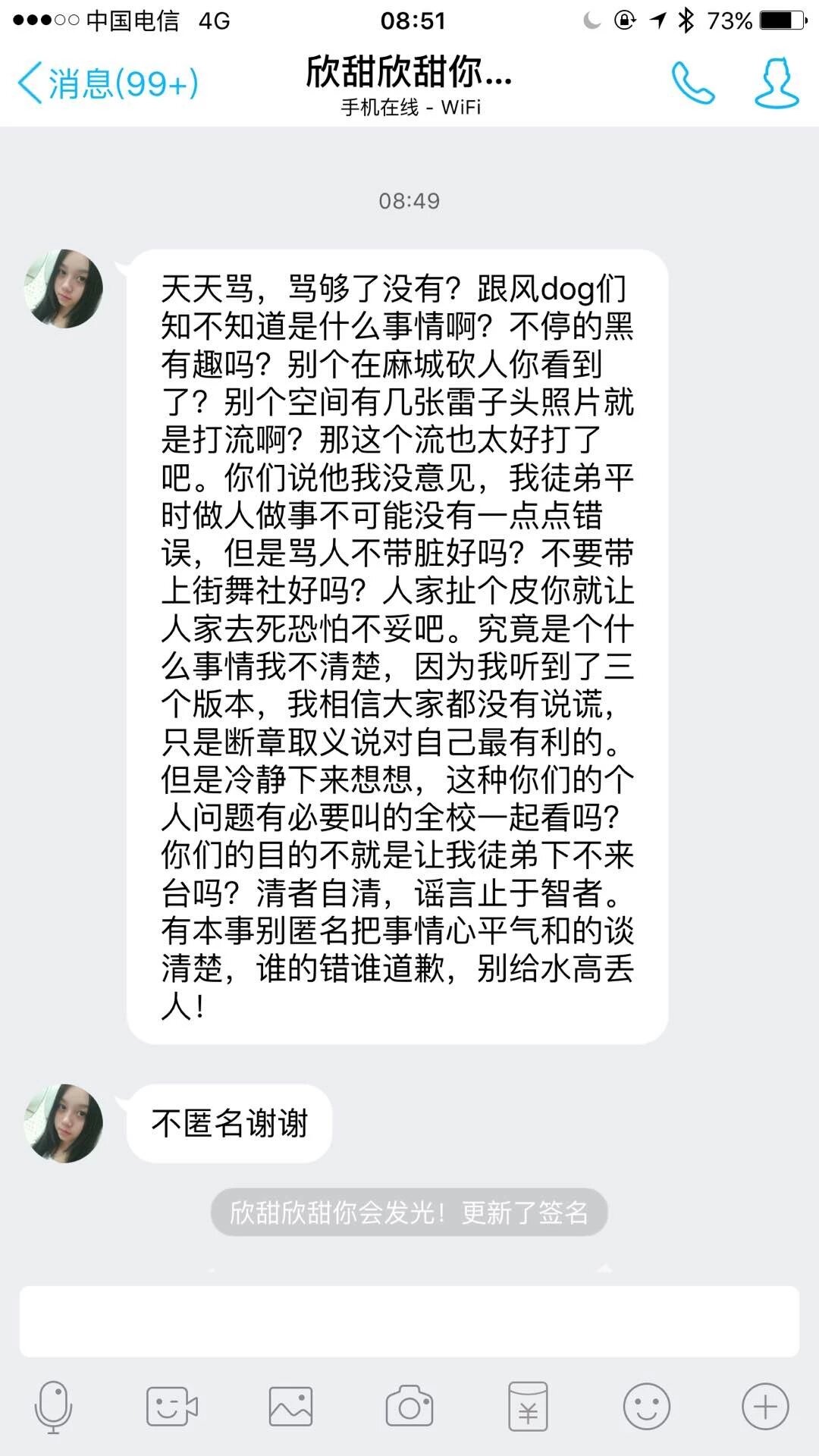
Task: Pick a picture from the gallery
Action: point(290,1407)
